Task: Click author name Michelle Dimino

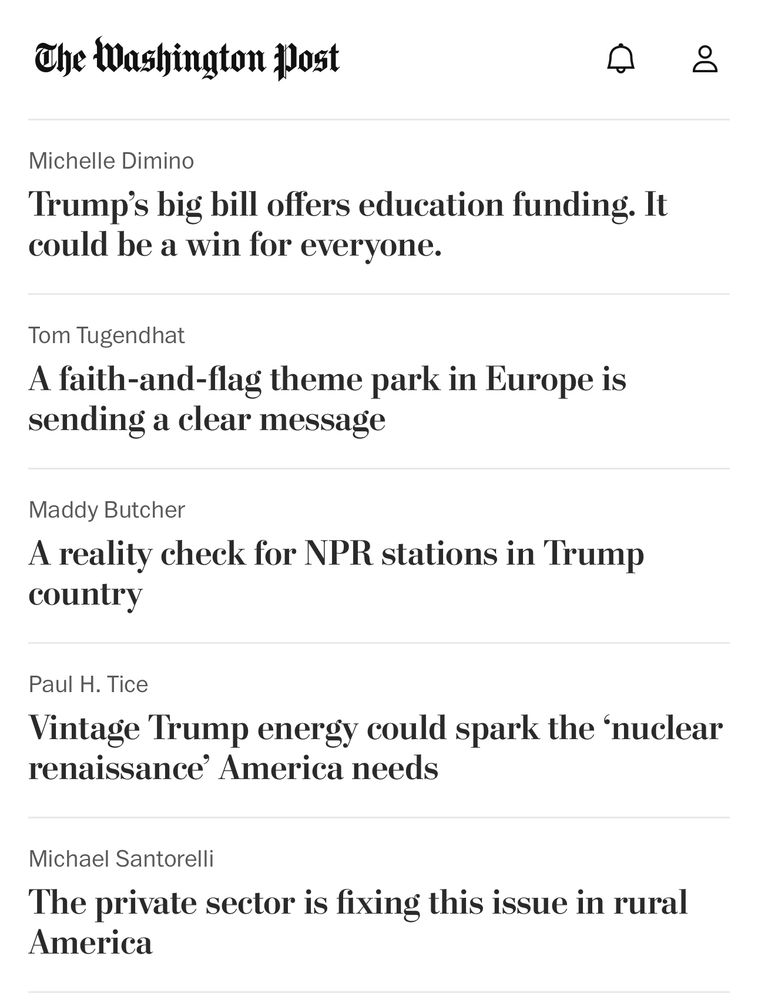Action: 112,160
